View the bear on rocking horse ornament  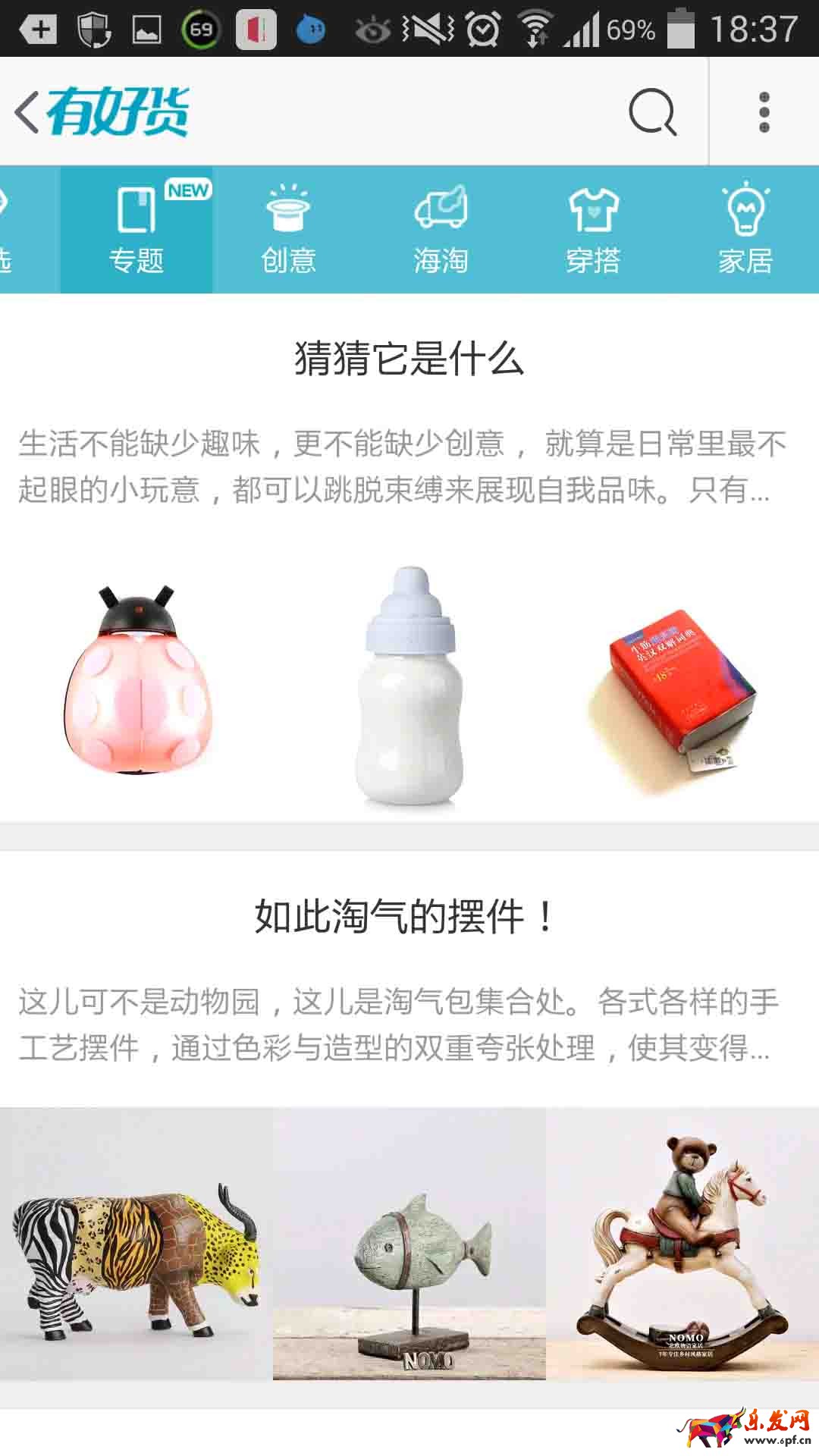(x=682, y=1244)
